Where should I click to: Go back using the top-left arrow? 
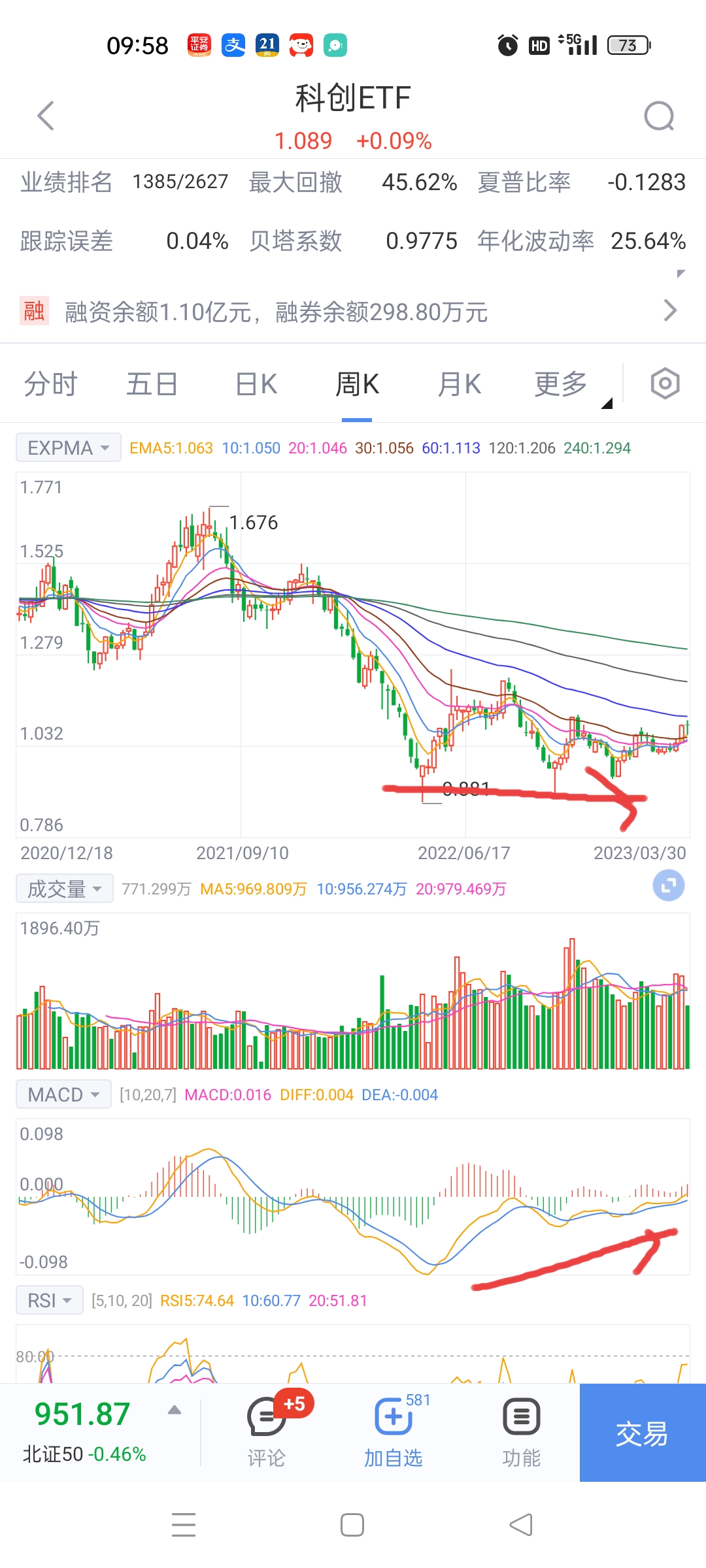pyautogui.click(x=46, y=116)
